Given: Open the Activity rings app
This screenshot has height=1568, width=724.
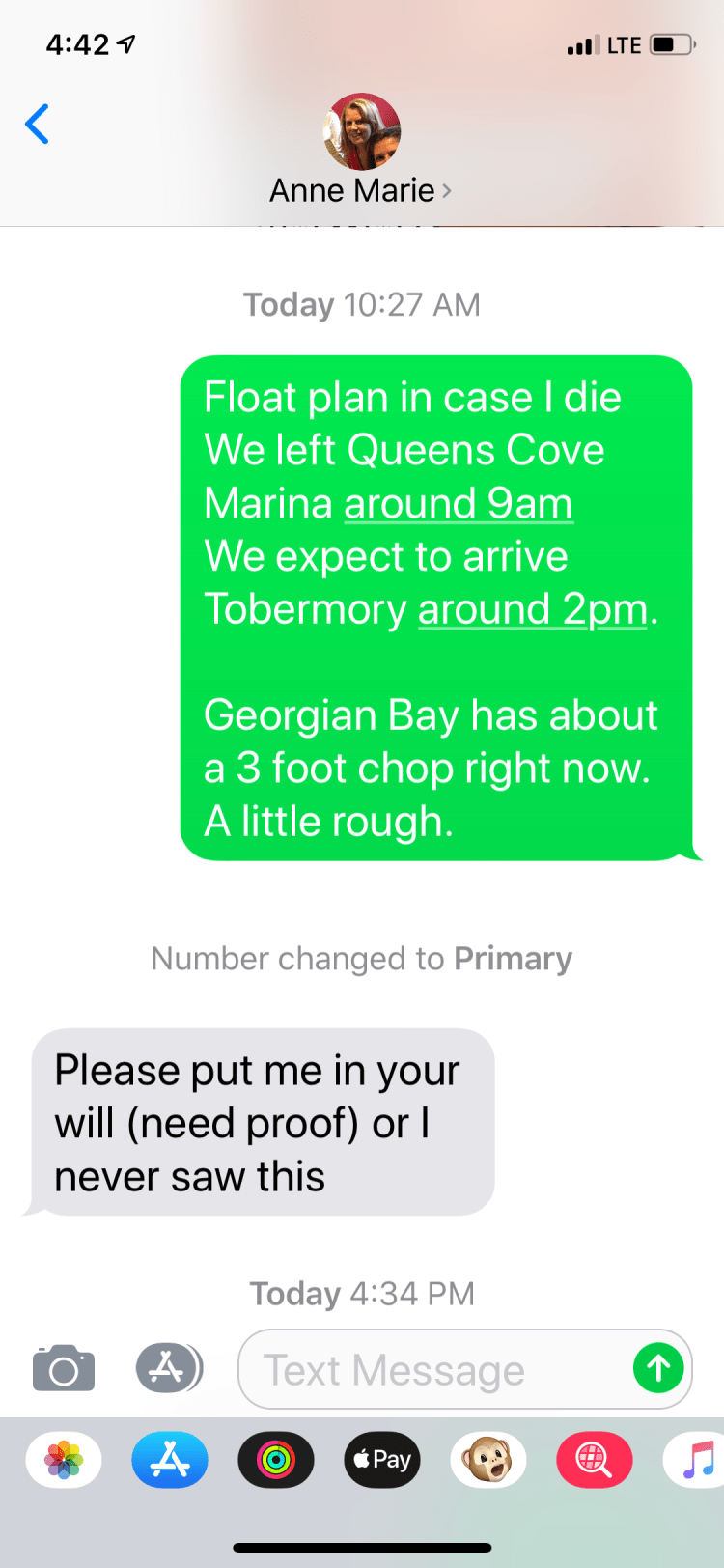Looking at the screenshot, I should point(276,1459).
